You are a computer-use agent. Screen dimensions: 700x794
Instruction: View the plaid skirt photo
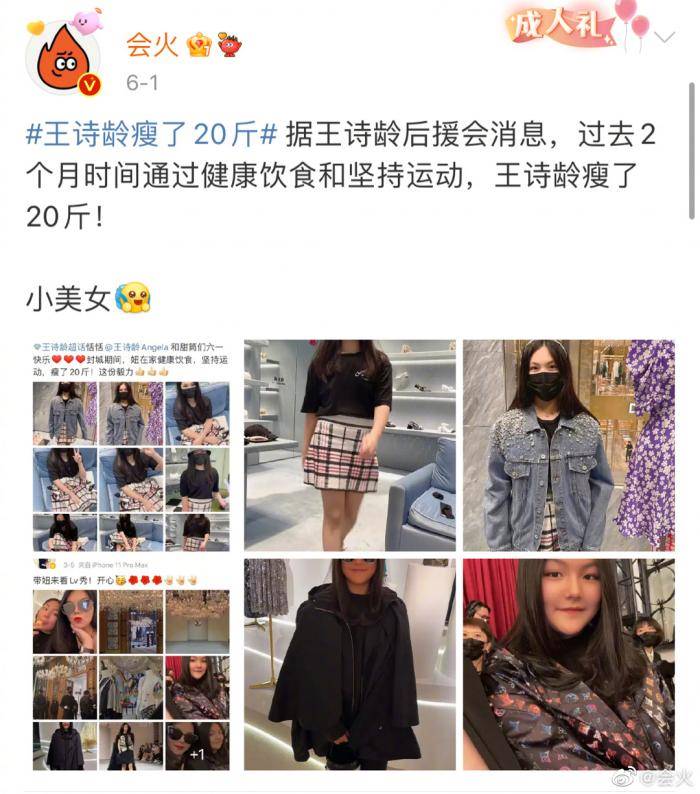349,445
